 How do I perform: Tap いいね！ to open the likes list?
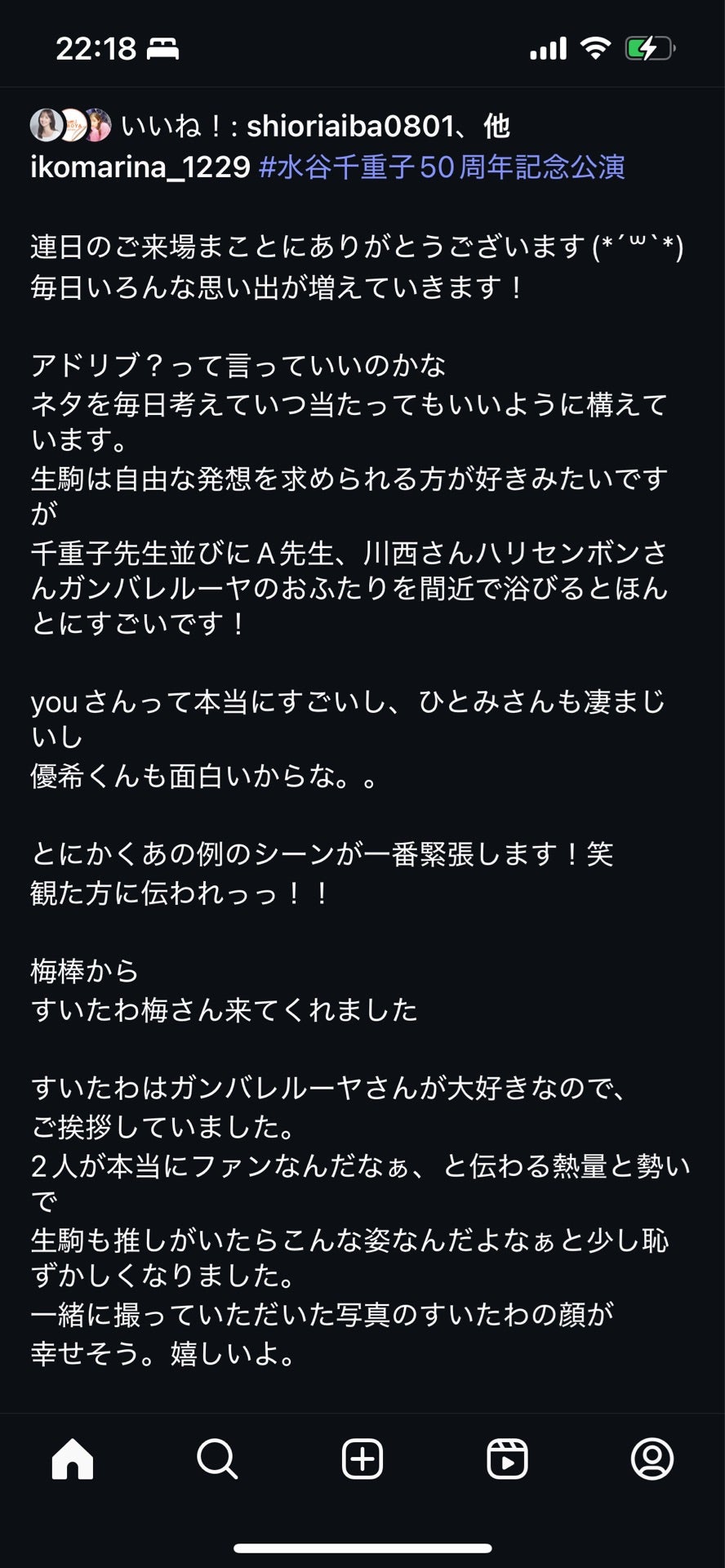coord(163,127)
